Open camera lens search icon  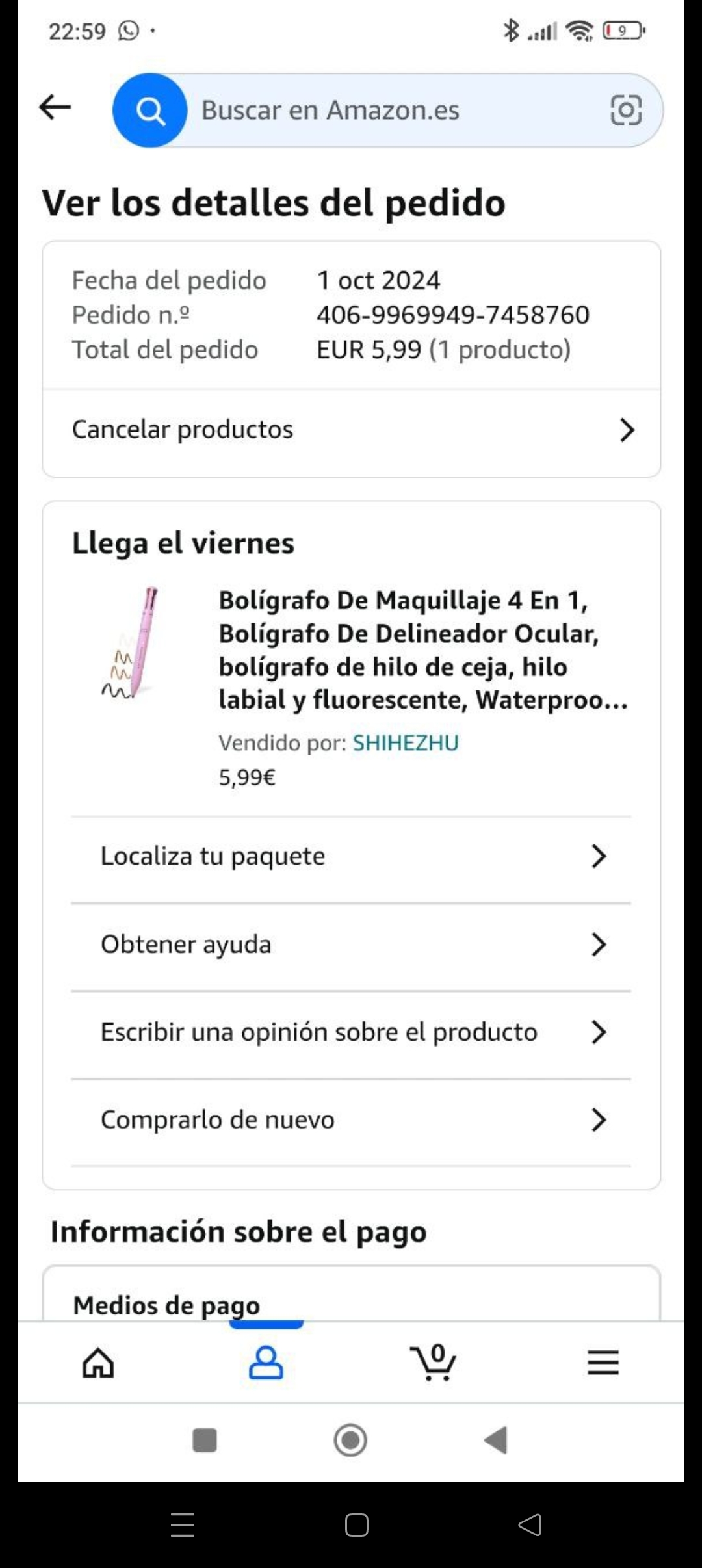click(625, 110)
